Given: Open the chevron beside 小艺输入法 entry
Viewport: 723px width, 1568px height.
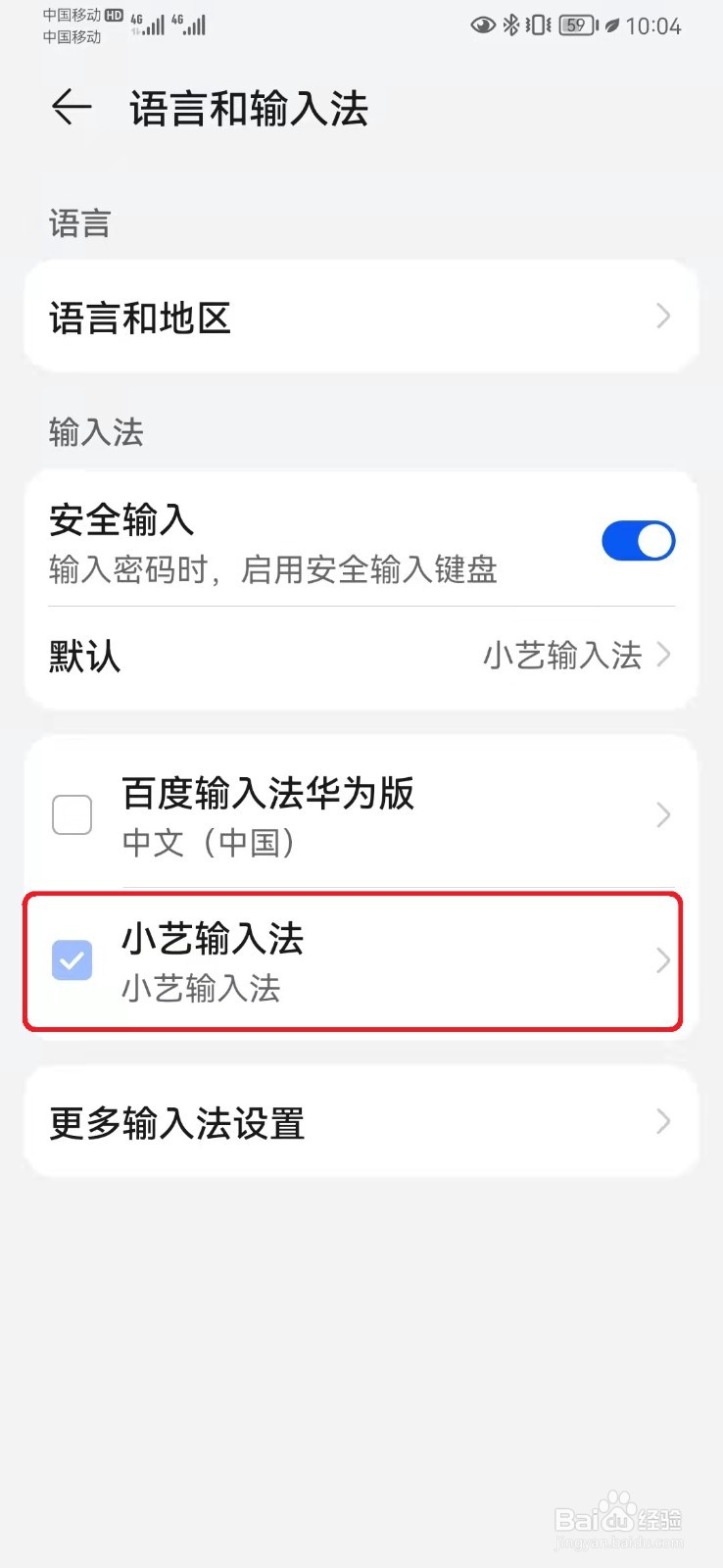Looking at the screenshot, I should [663, 960].
